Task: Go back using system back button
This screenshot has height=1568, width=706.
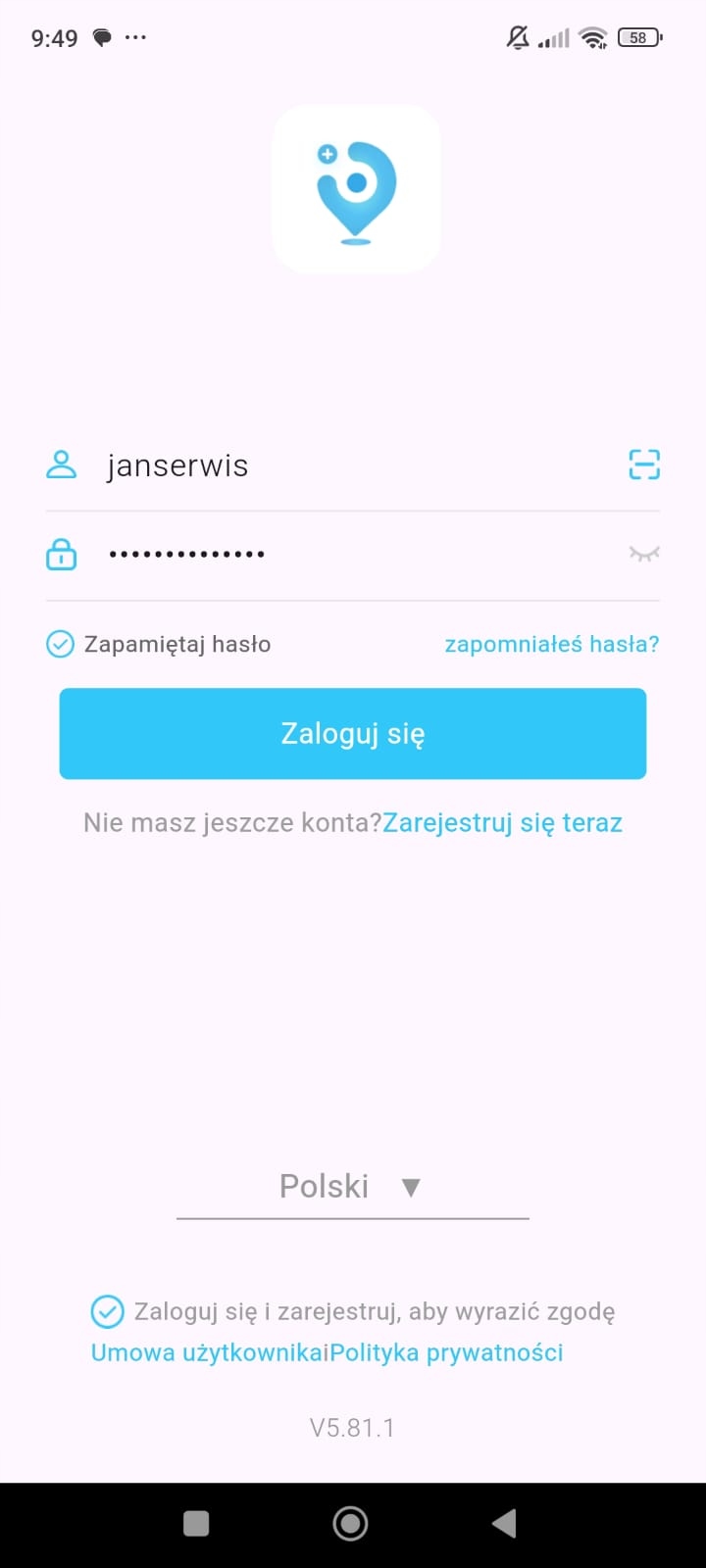Action: point(504,1523)
